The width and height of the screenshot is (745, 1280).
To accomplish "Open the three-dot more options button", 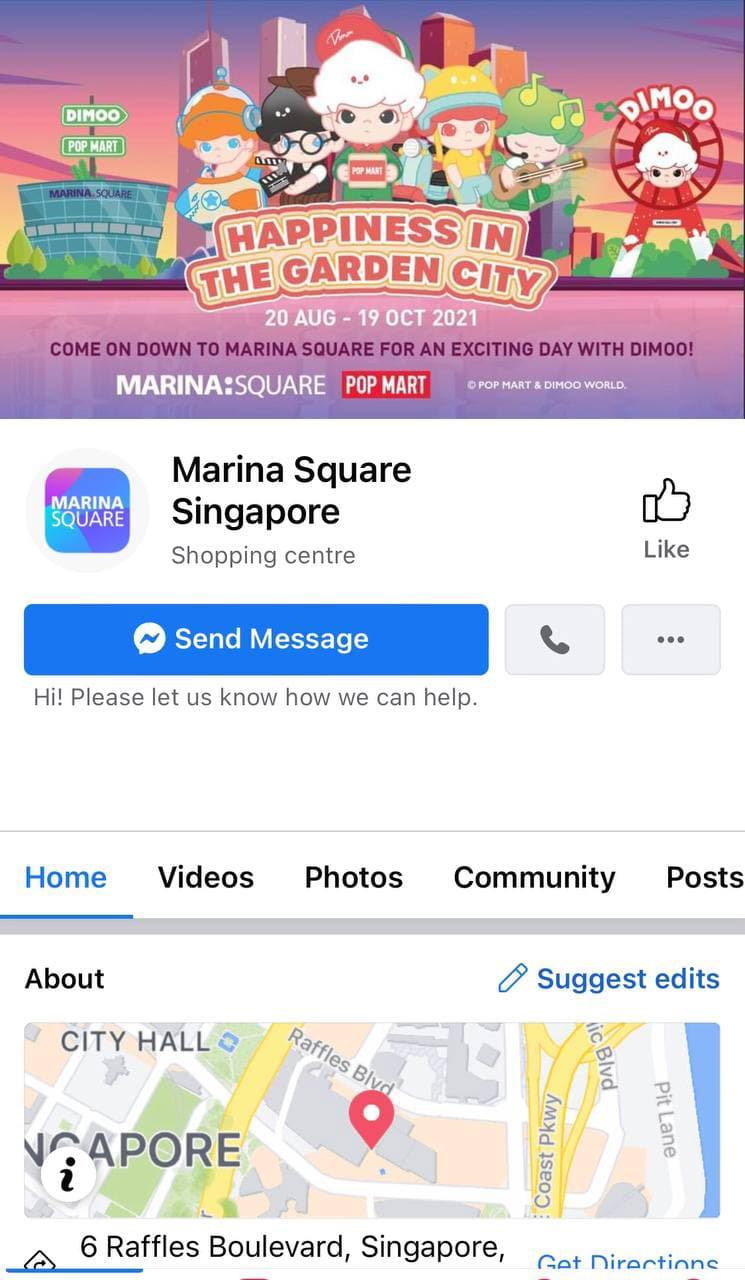I will [x=671, y=640].
